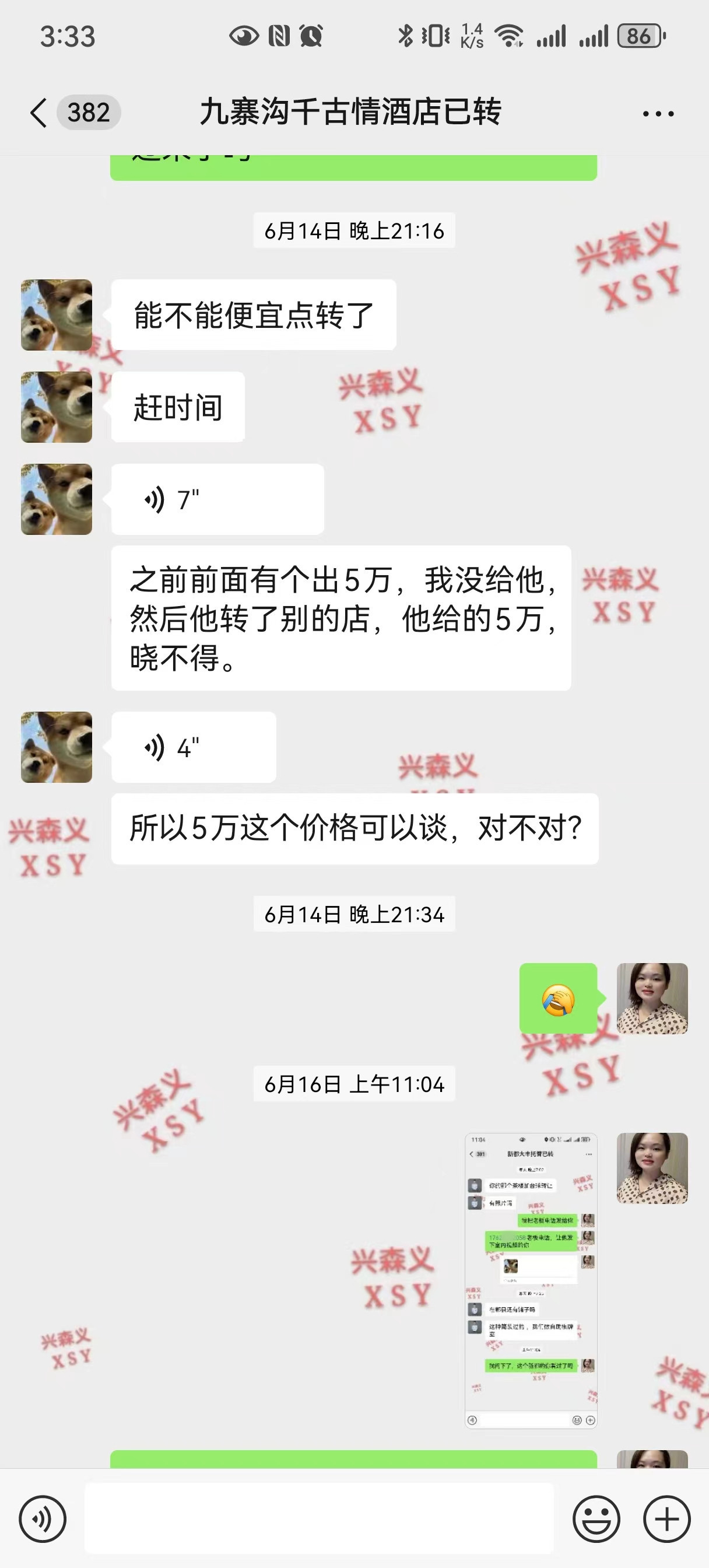This screenshot has width=709, height=1568.
Task: Play the 7-second voice message
Action: [x=217, y=500]
